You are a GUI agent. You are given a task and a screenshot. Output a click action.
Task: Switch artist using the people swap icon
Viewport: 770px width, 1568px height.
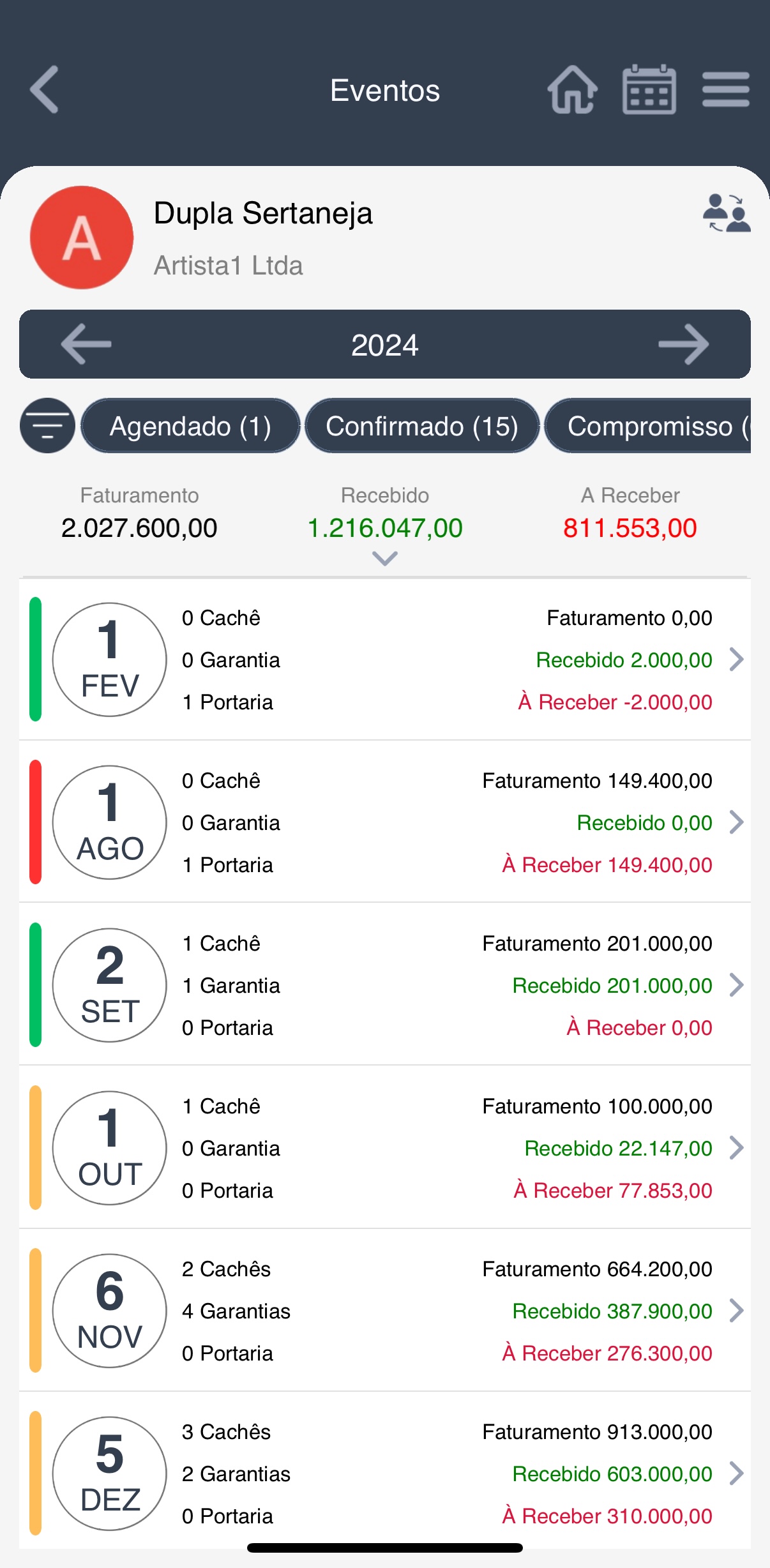[726, 213]
